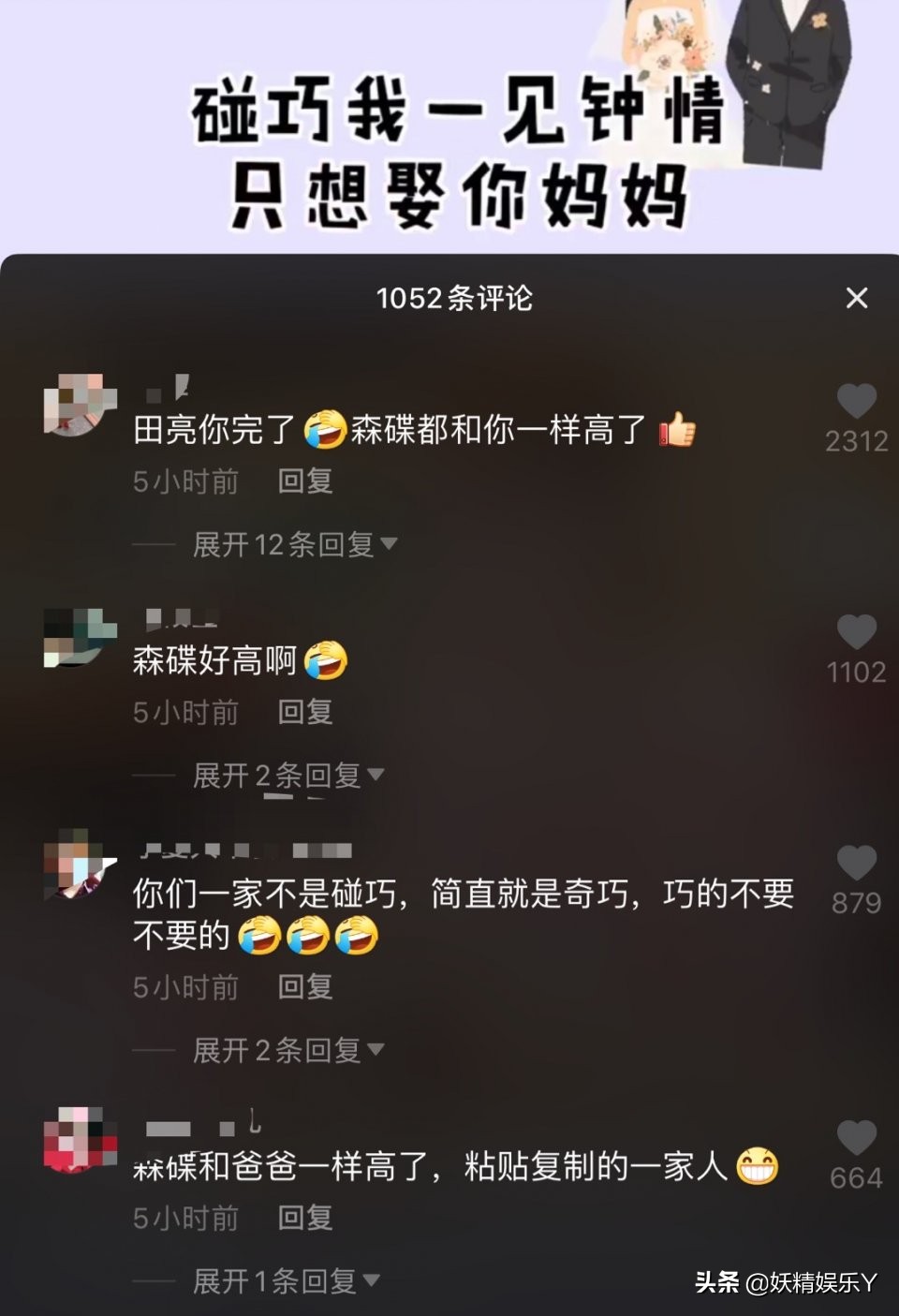Close the comments panel
The image size is (899, 1316).
pyautogui.click(x=855, y=298)
